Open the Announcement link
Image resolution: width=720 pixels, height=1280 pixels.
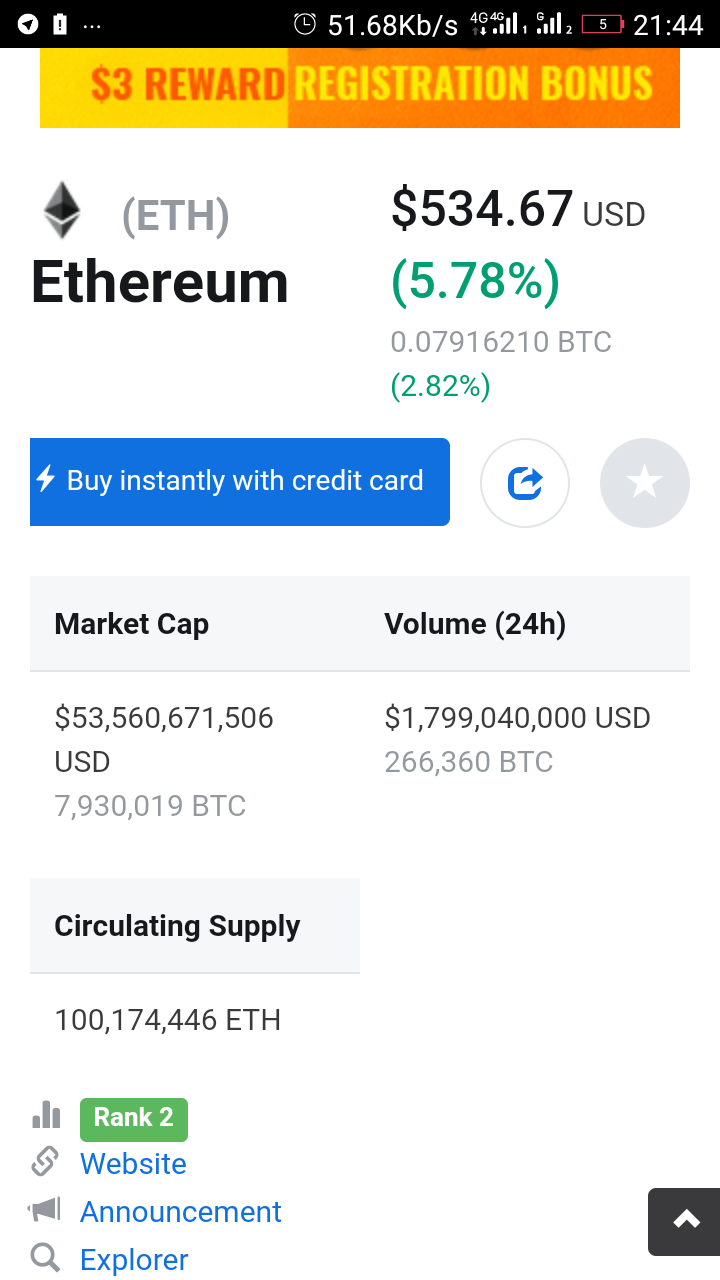point(181,1212)
